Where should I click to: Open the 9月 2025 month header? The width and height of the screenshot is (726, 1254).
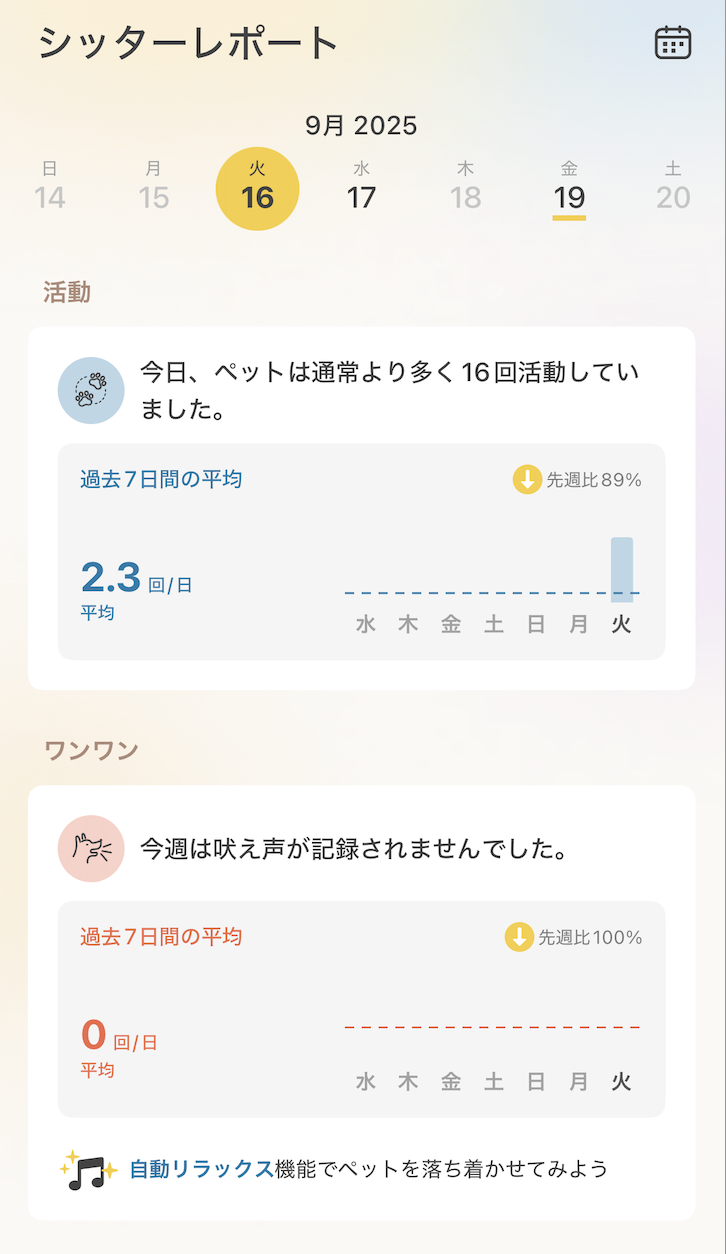(362, 126)
